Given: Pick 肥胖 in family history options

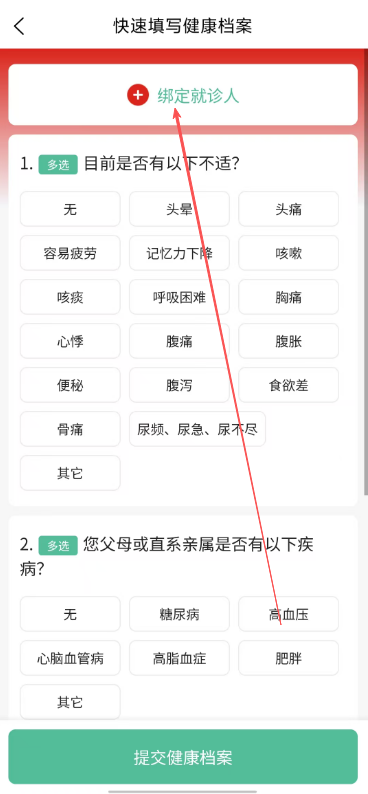Looking at the screenshot, I should (x=289, y=658).
